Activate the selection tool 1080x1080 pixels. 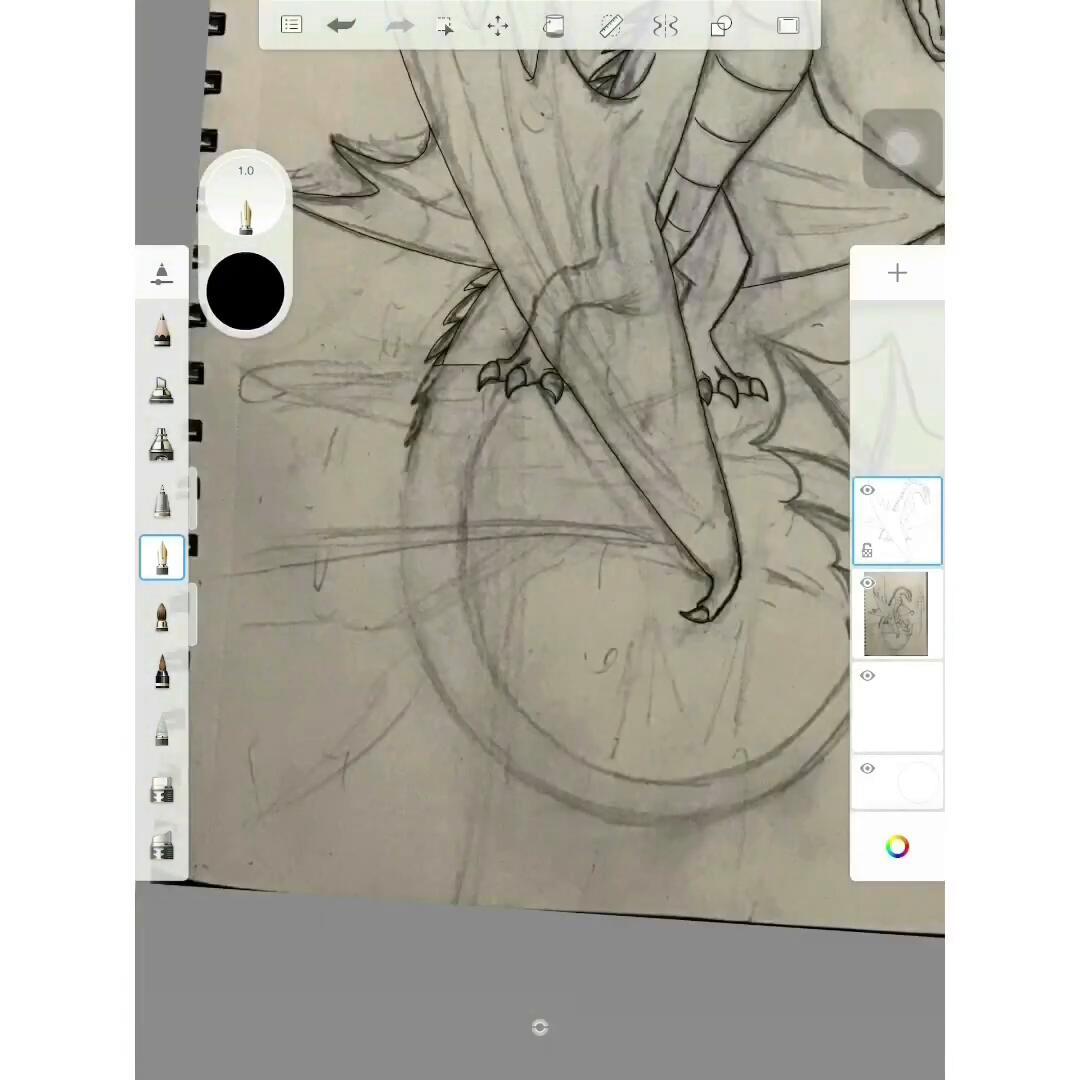click(x=445, y=27)
